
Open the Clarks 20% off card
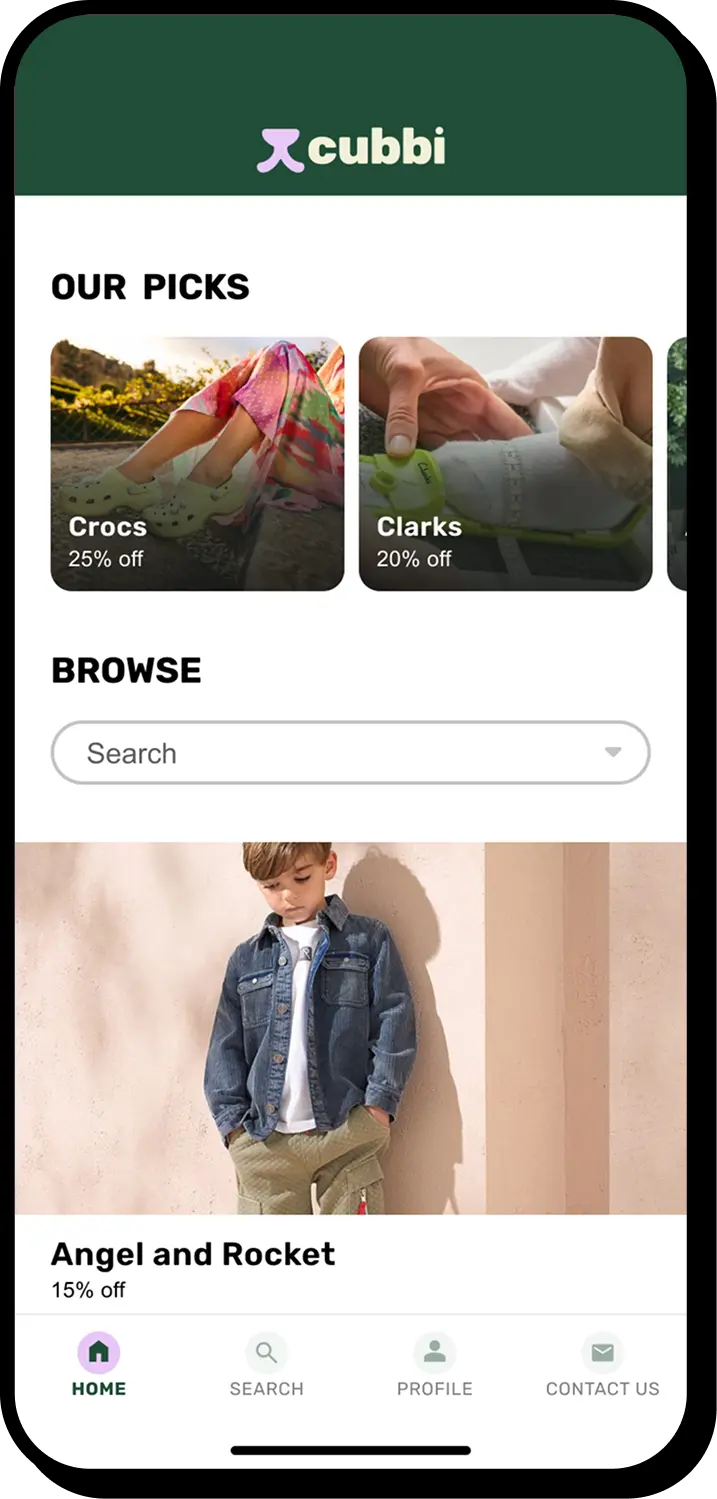pos(505,464)
